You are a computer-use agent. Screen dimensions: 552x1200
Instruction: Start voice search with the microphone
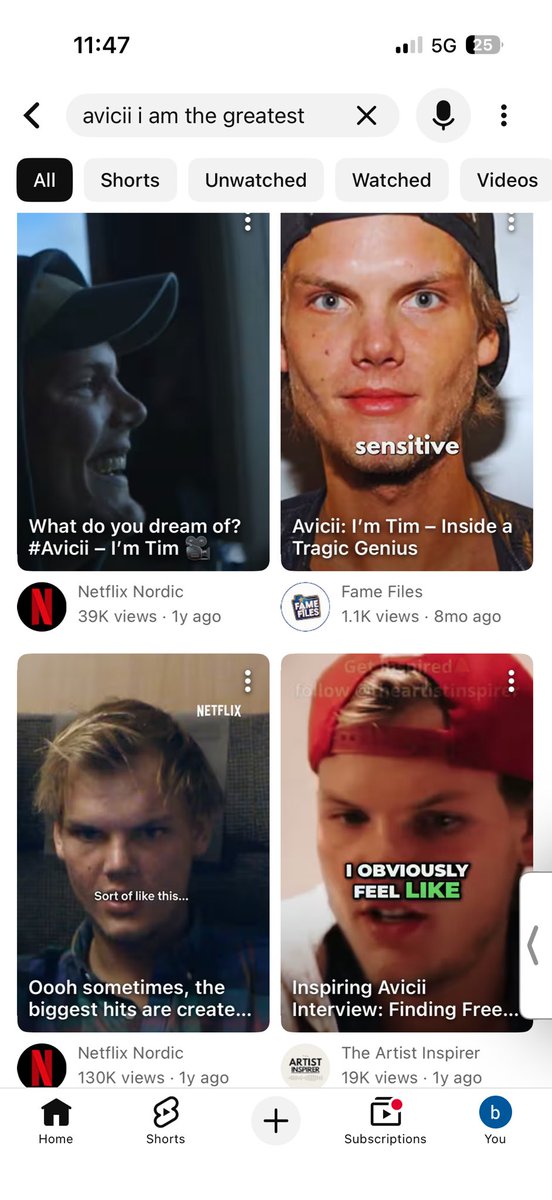[444, 116]
